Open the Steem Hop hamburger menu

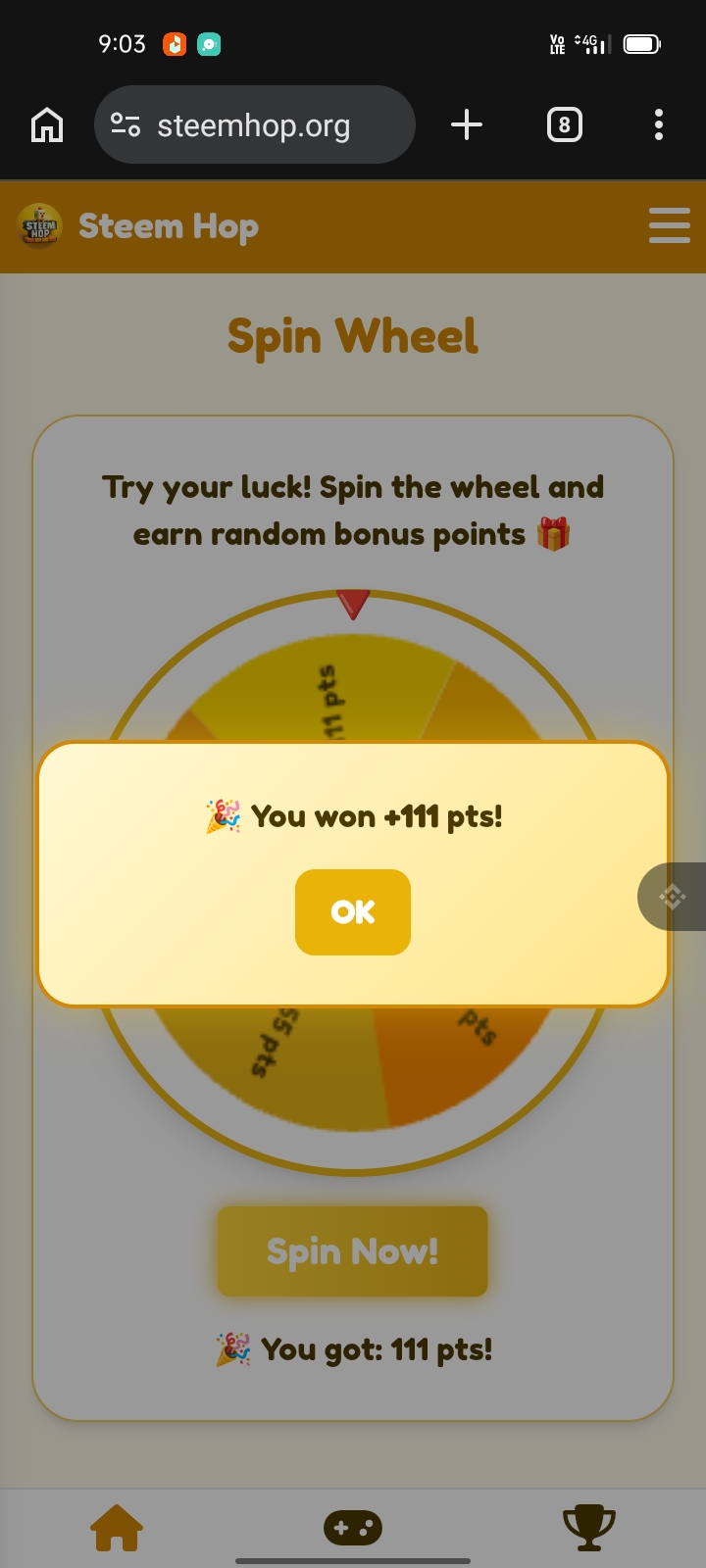pyautogui.click(x=670, y=225)
